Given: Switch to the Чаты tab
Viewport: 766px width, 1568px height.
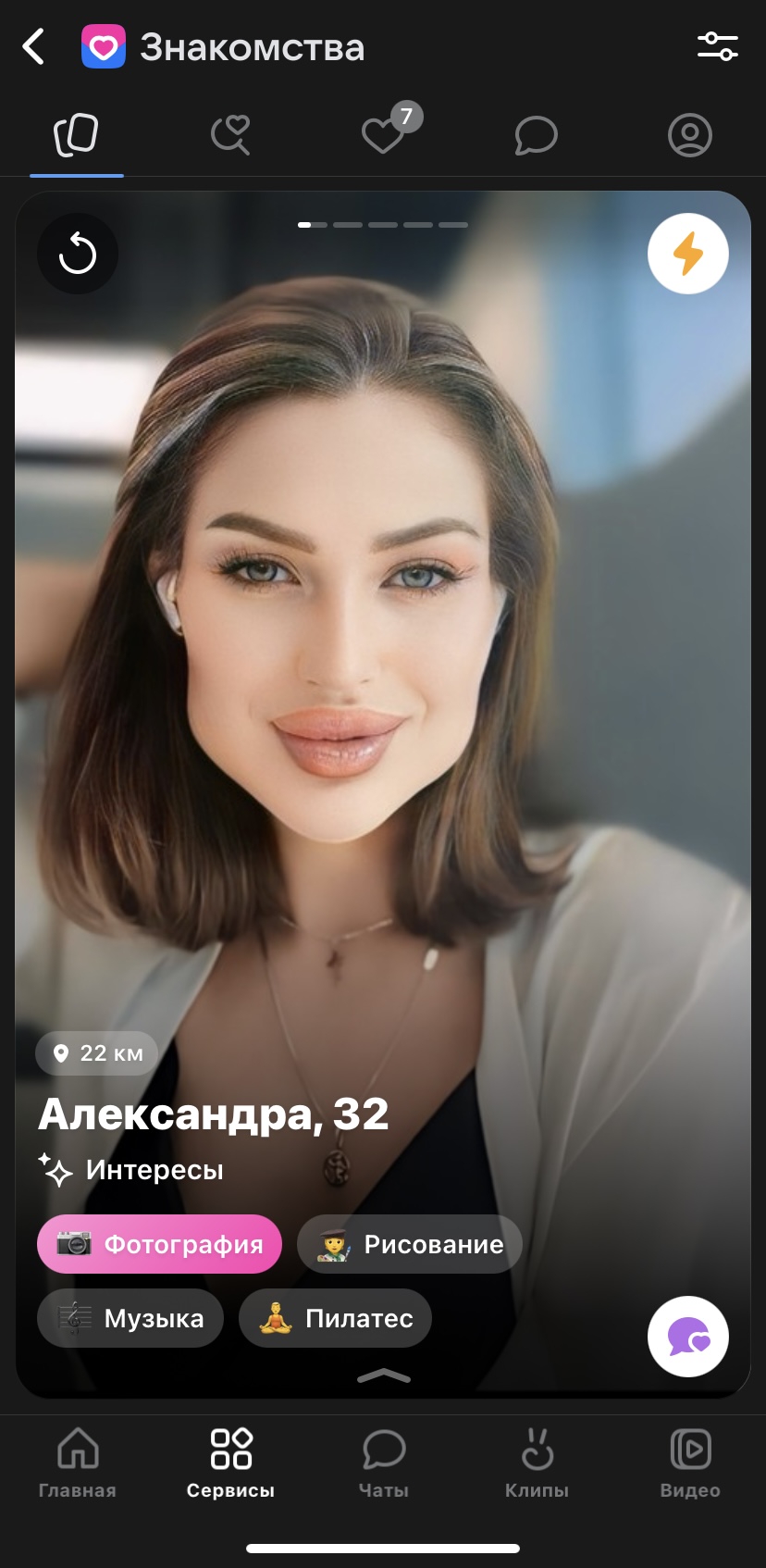Looking at the screenshot, I should (383, 1463).
